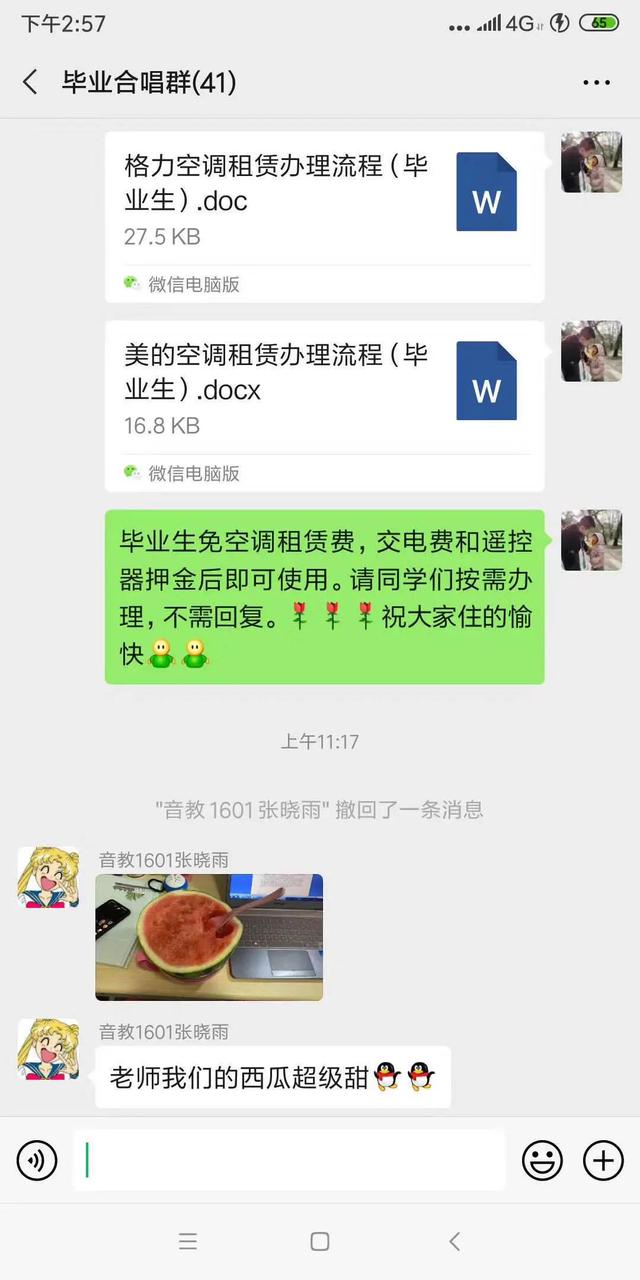Switch to voice message input
The width and height of the screenshot is (640, 1280).
(x=37, y=1161)
